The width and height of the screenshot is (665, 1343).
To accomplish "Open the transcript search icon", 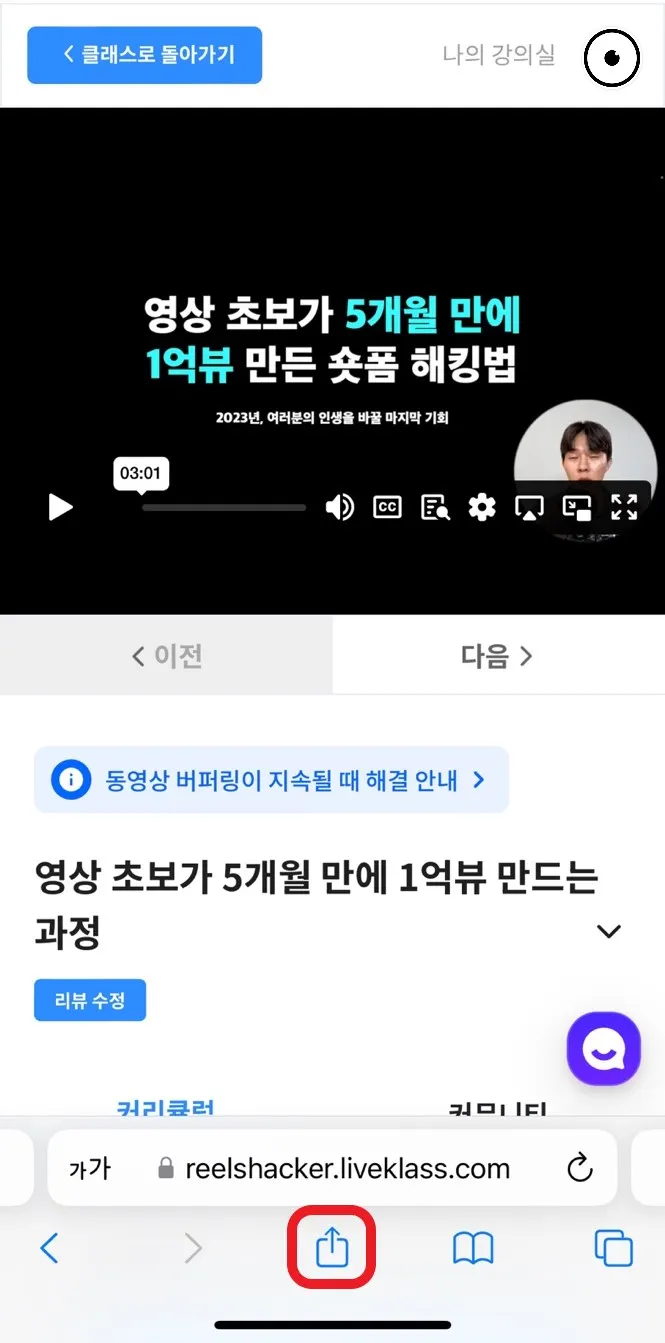I will tap(435, 507).
